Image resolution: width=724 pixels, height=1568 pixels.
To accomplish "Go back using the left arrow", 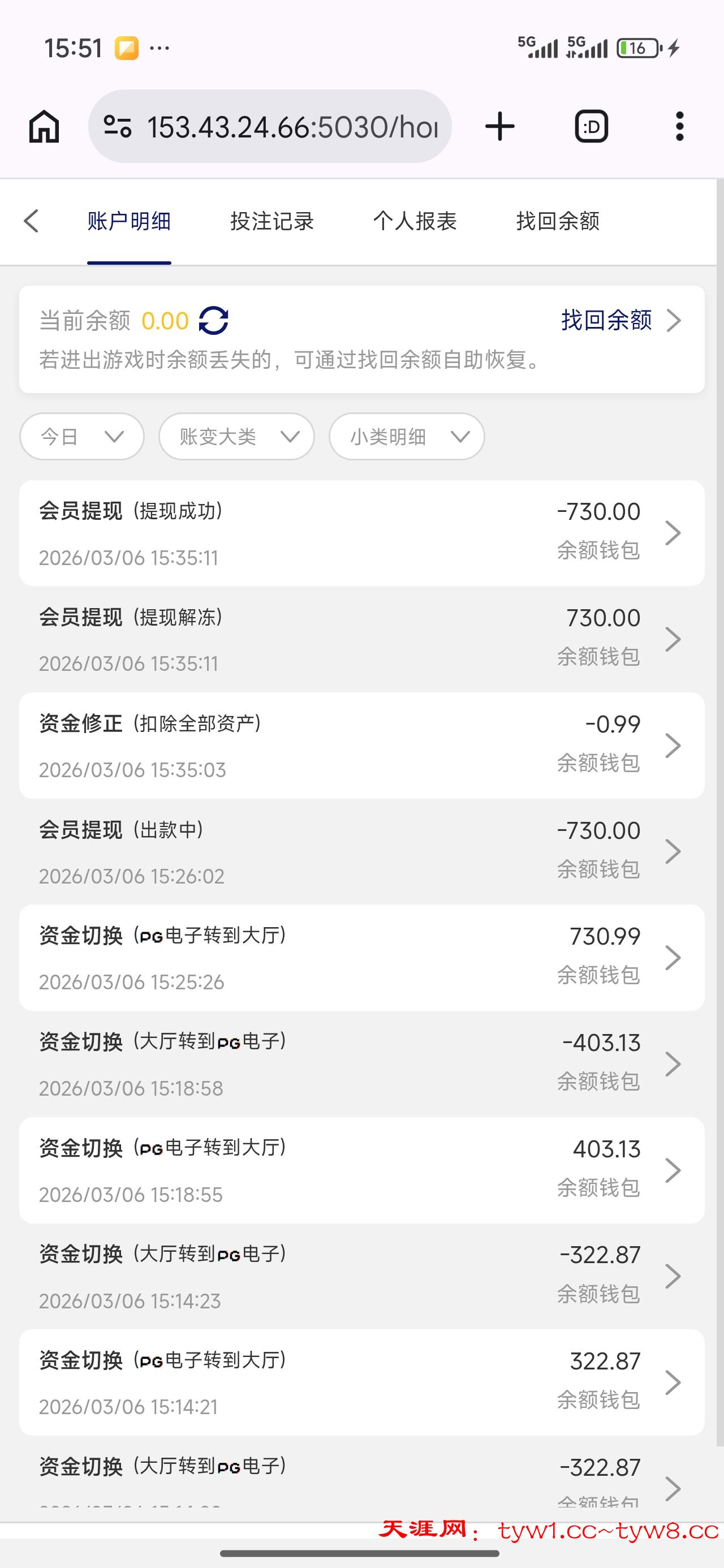I will (32, 221).
